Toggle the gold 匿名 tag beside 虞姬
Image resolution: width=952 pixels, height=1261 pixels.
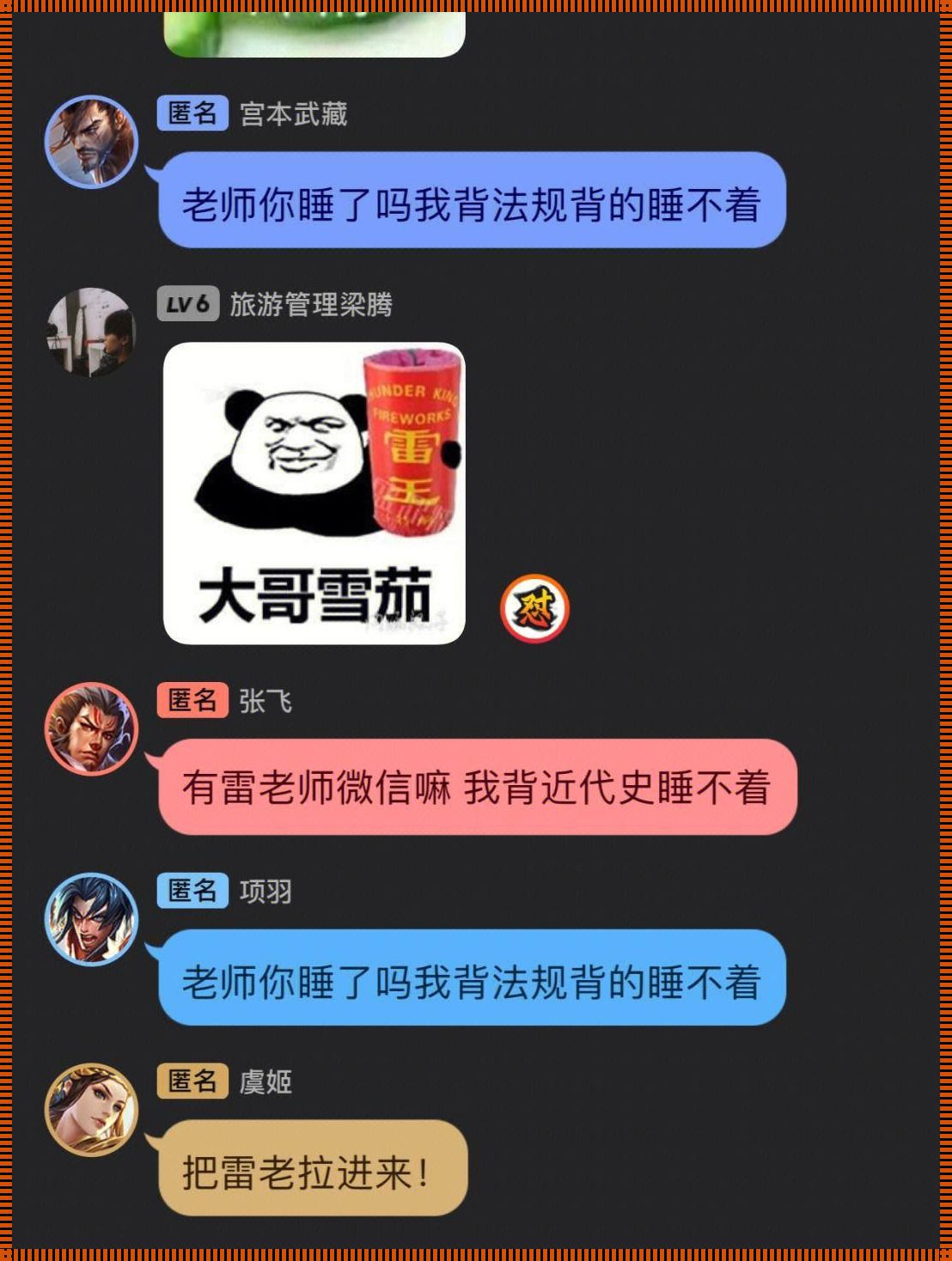[x=192, y=1080]
